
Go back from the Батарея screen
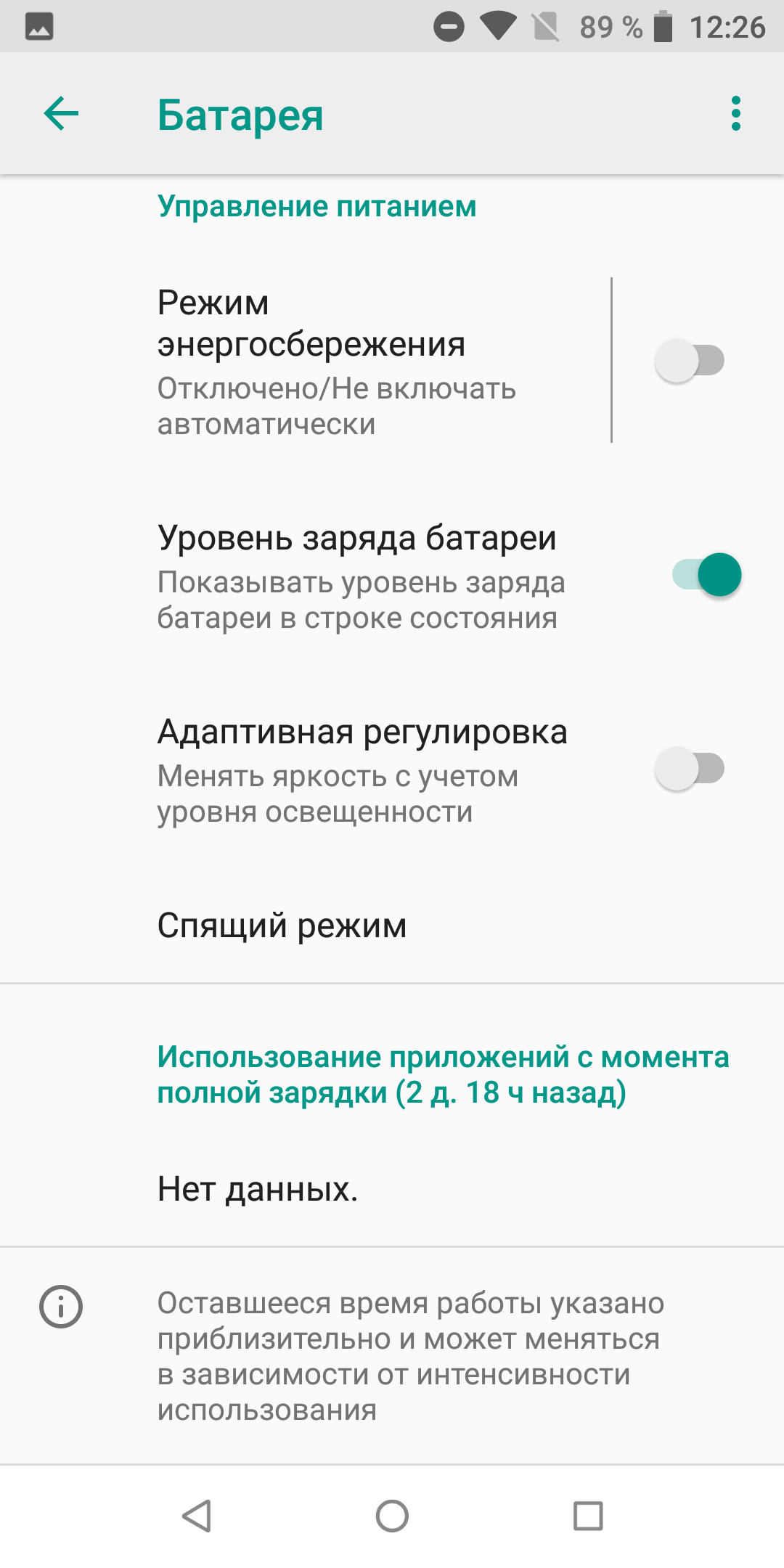(x=61, y=114)
